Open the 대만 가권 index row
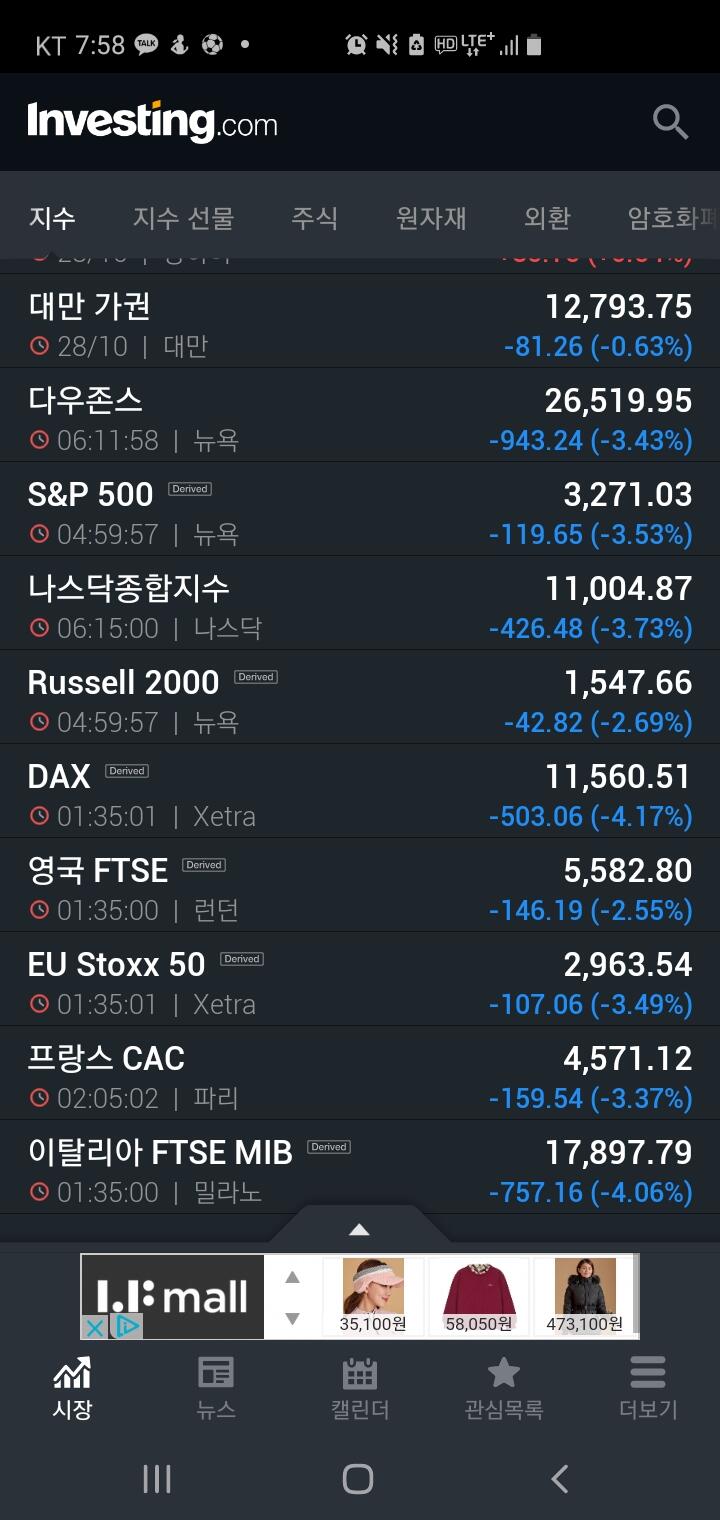Image resolution: width=720 pixels, height=1520 pixels. [x=360, y=321]
